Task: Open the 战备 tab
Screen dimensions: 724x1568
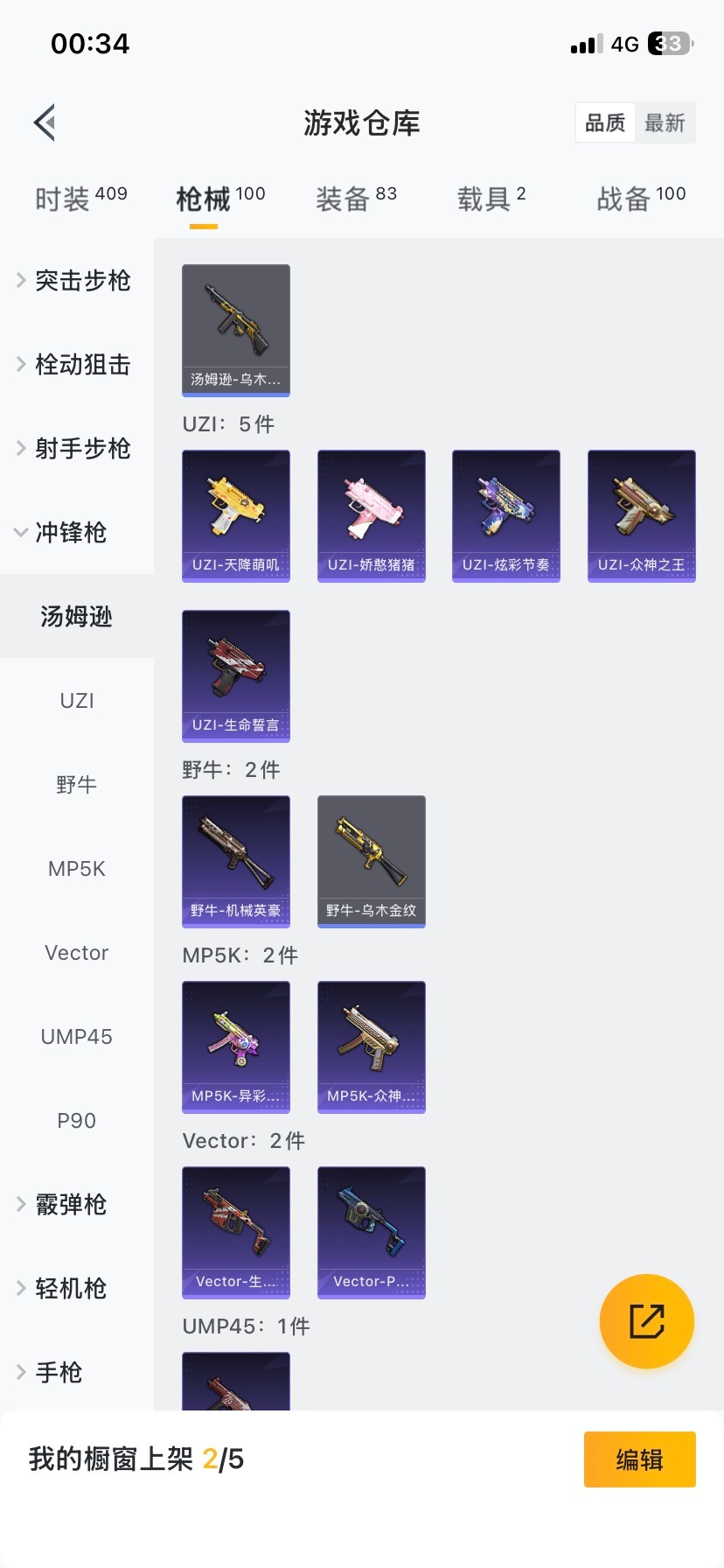Action: pos(641,199)
